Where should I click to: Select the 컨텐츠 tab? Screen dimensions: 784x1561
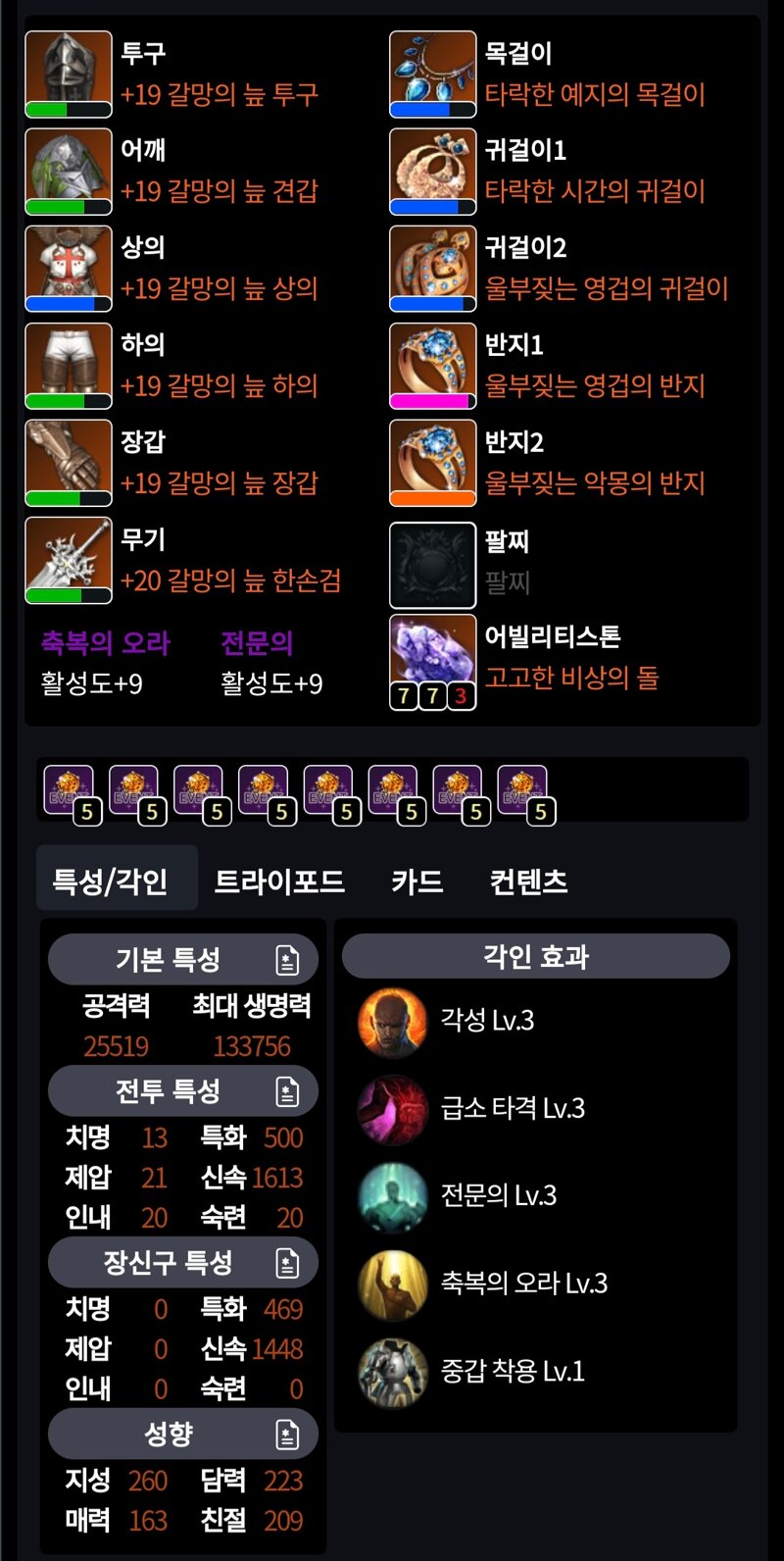[528, 881]
